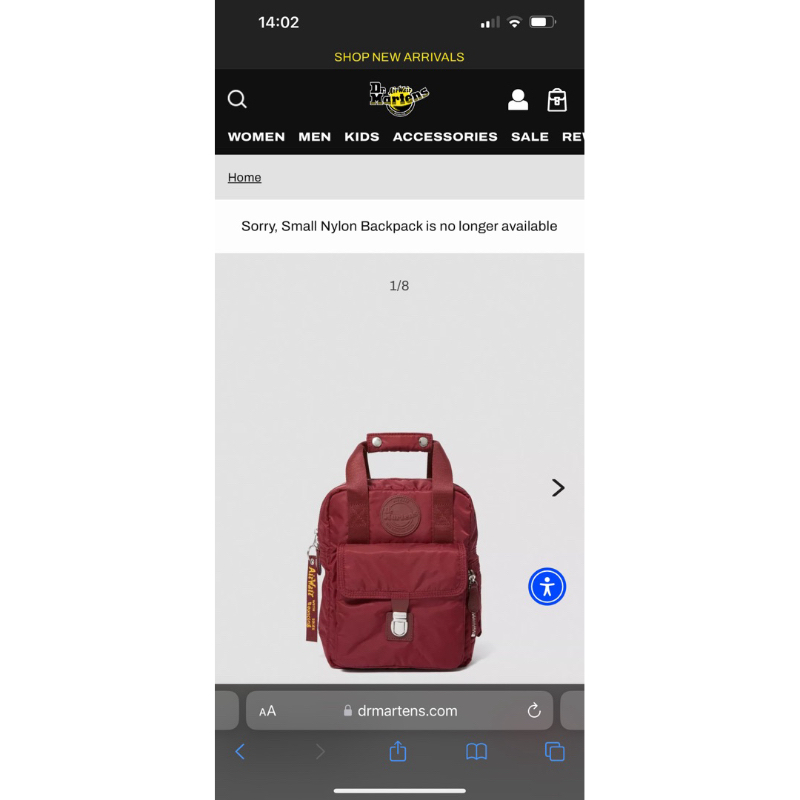Tap the Shop New Arrivals banner
Screen dimensions: 800x800
(399, 57)
